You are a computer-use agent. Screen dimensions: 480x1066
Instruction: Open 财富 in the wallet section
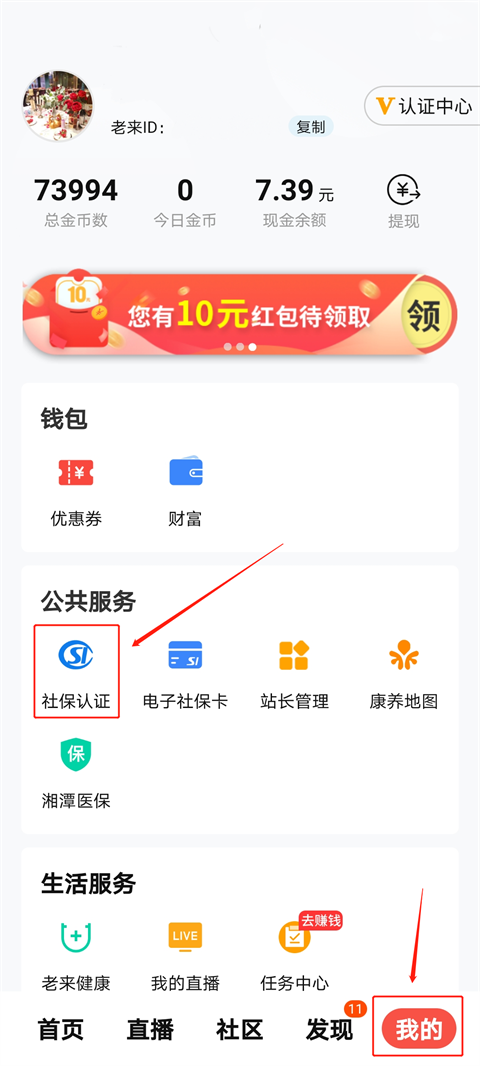click(x=185, y=493)
